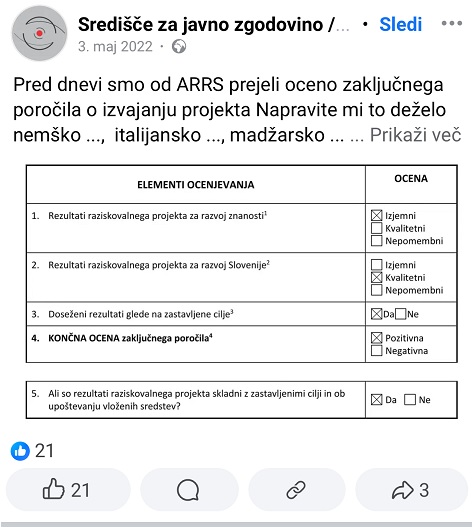Follow the page via Sledi
472x527 pixels.
pos(400,24)
